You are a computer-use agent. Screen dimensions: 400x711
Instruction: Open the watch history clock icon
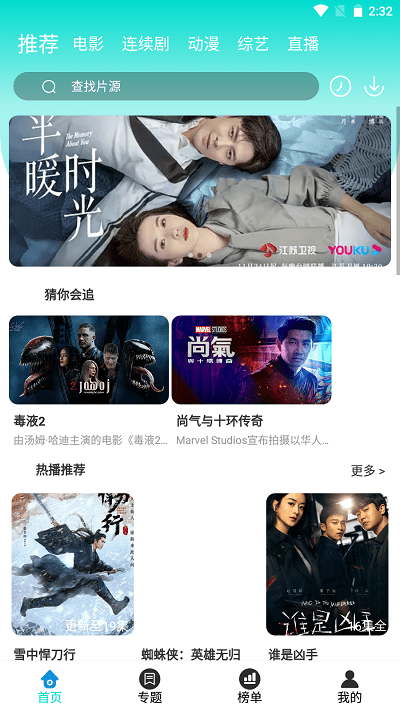click(x=340, y=86)
